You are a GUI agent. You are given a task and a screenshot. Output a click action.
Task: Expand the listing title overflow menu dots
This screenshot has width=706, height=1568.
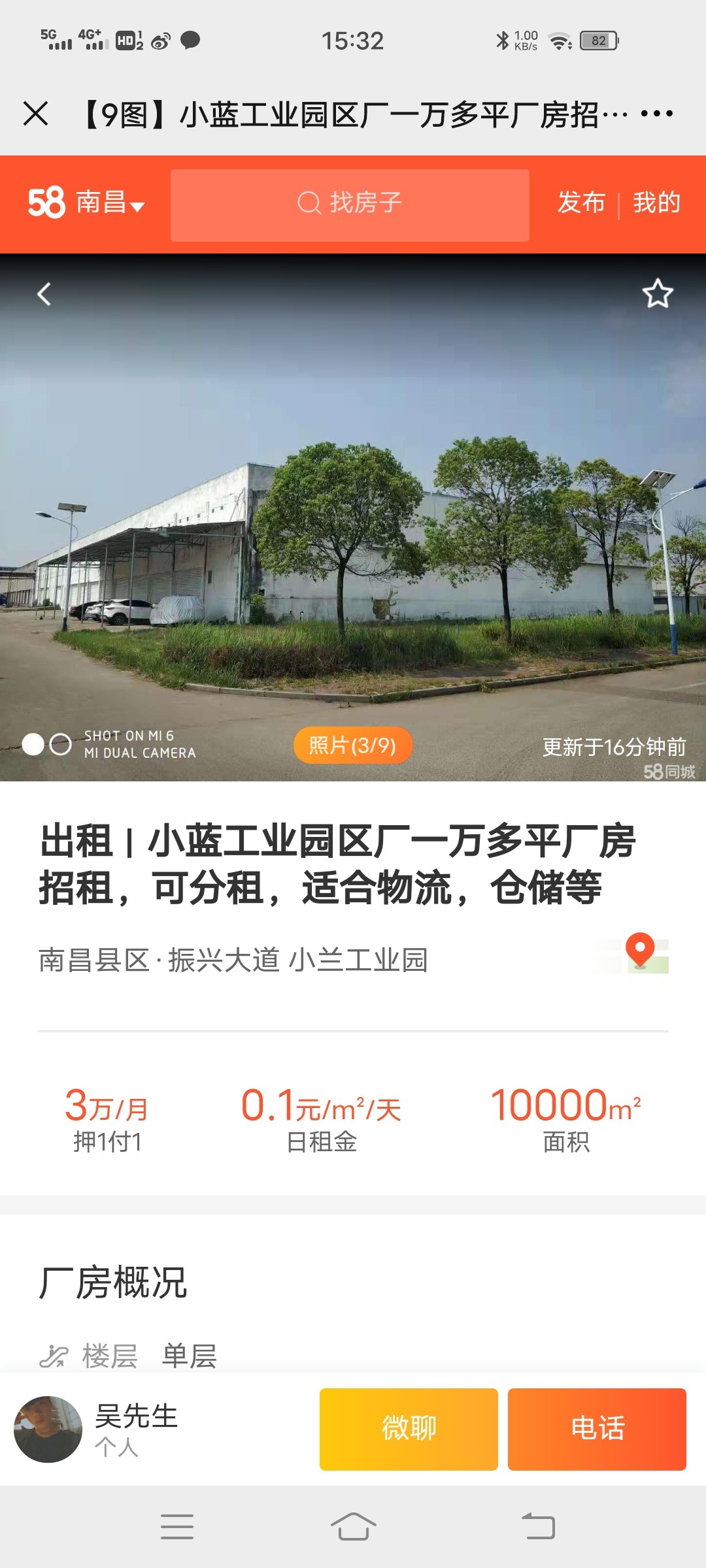pyautogui.click(x=656, y=112)
